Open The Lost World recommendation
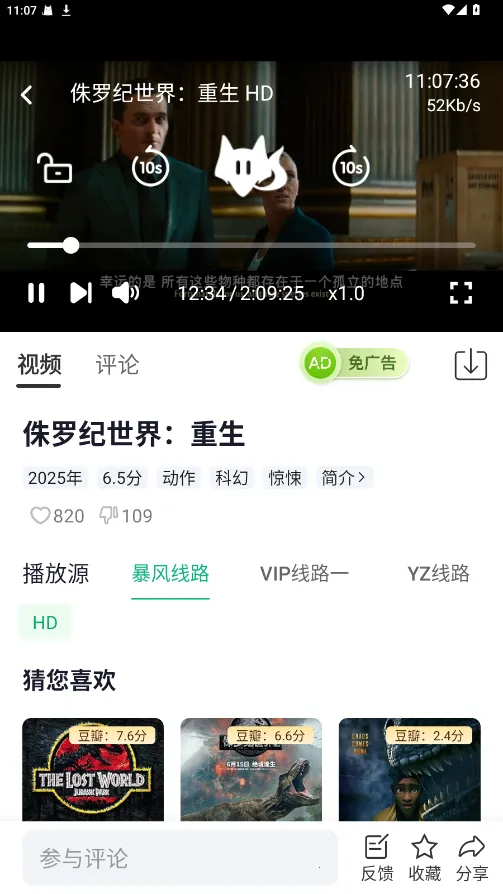 coord(93,769)
